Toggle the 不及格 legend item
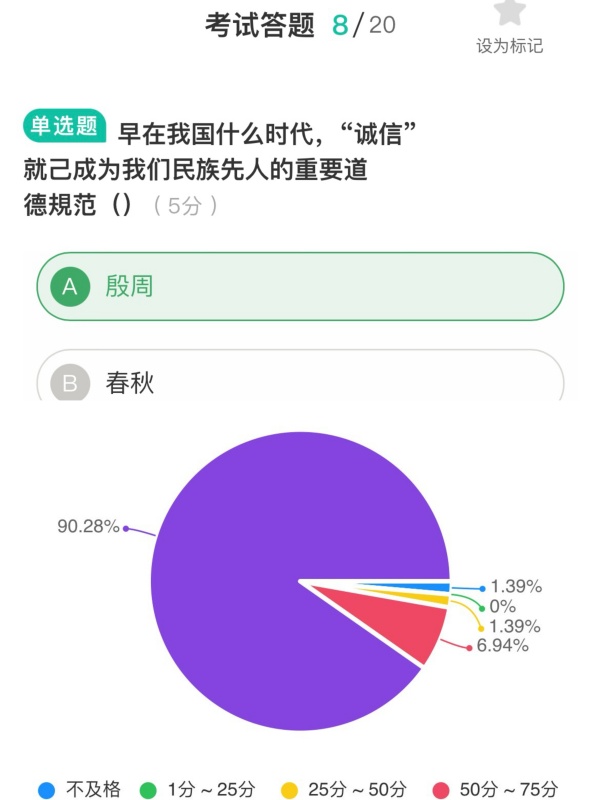 80,789
